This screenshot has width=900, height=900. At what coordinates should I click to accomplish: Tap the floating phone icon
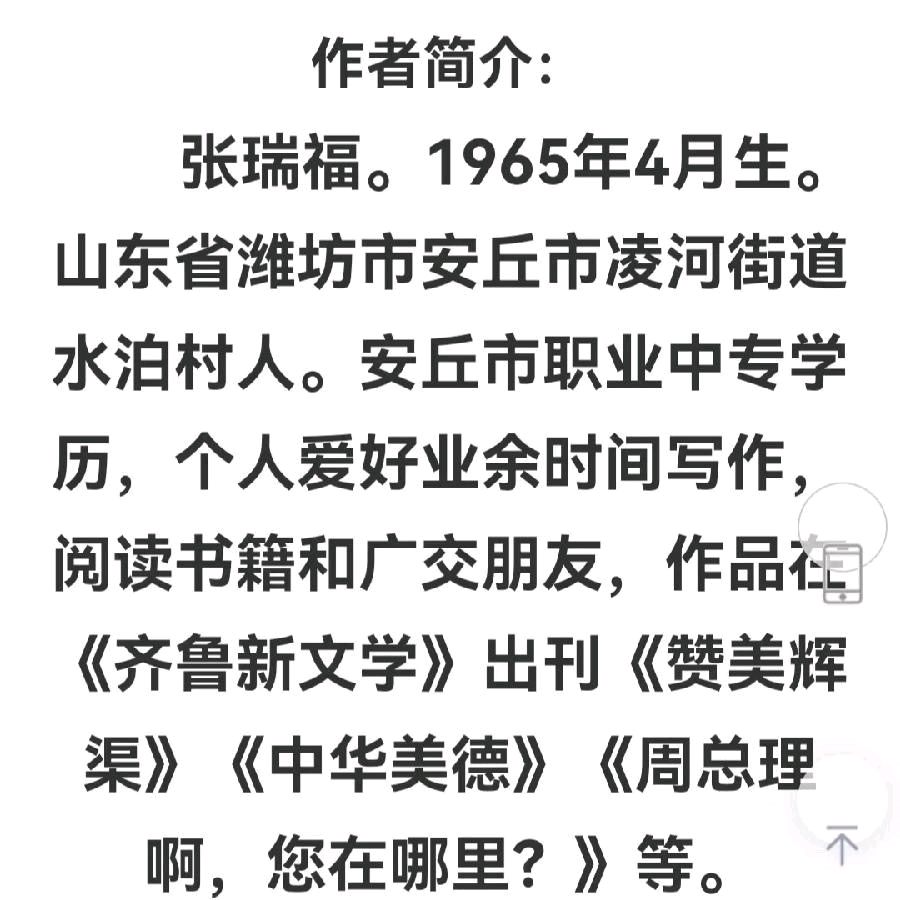[x=843, y=574]
